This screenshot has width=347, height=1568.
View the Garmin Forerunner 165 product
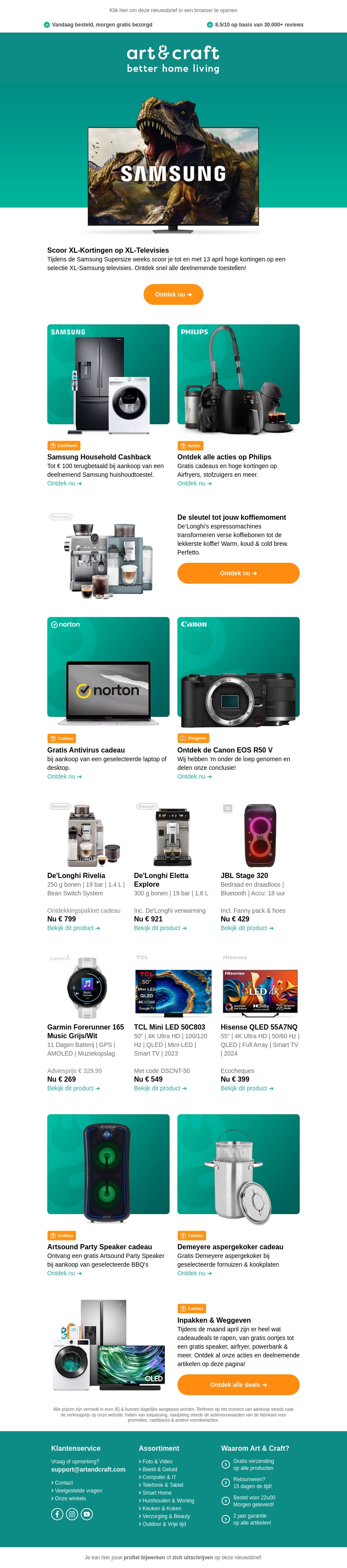tap(74, 1088)
